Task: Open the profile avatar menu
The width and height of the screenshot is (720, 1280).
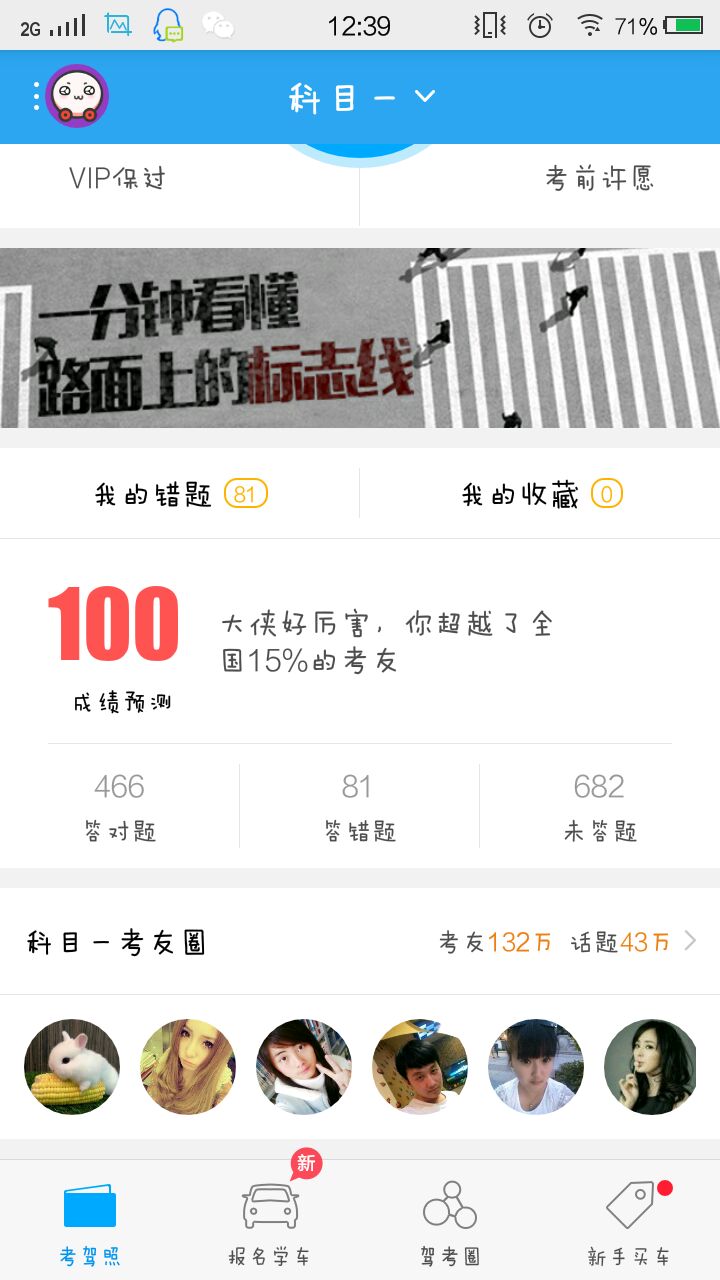Action: 76,96
